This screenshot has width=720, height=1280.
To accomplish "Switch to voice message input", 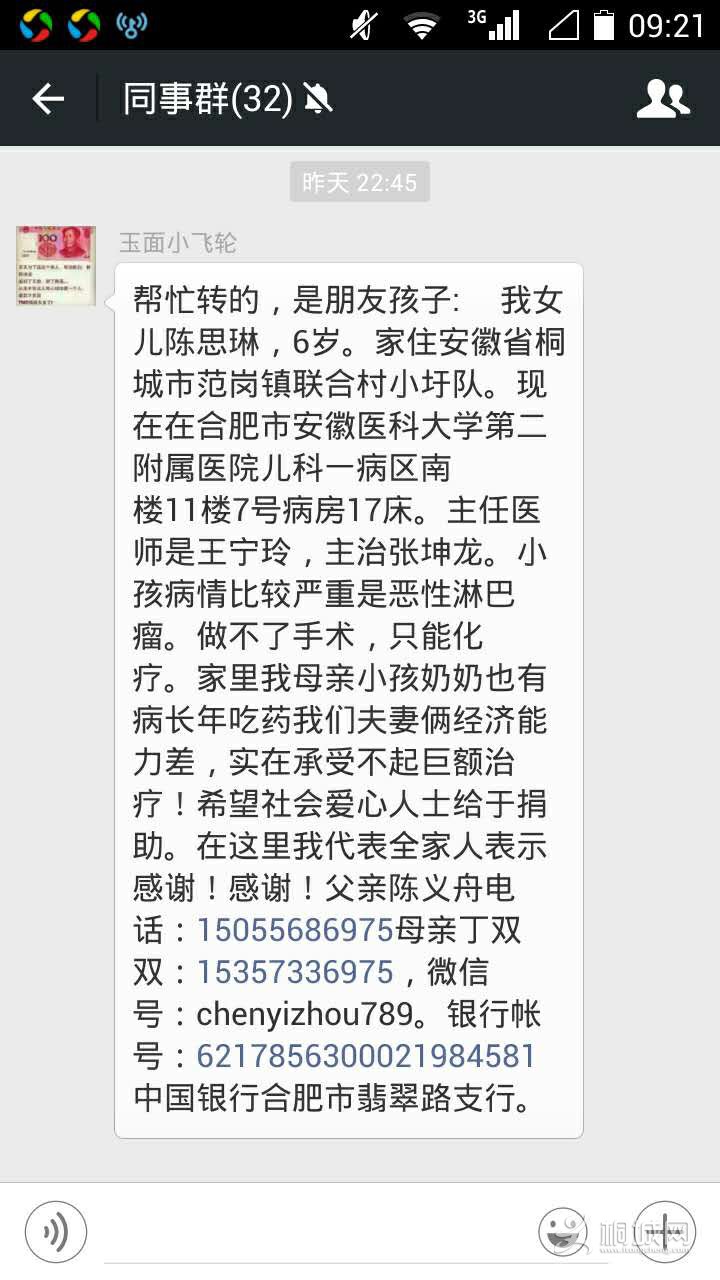I will (x=56, y=1231).
